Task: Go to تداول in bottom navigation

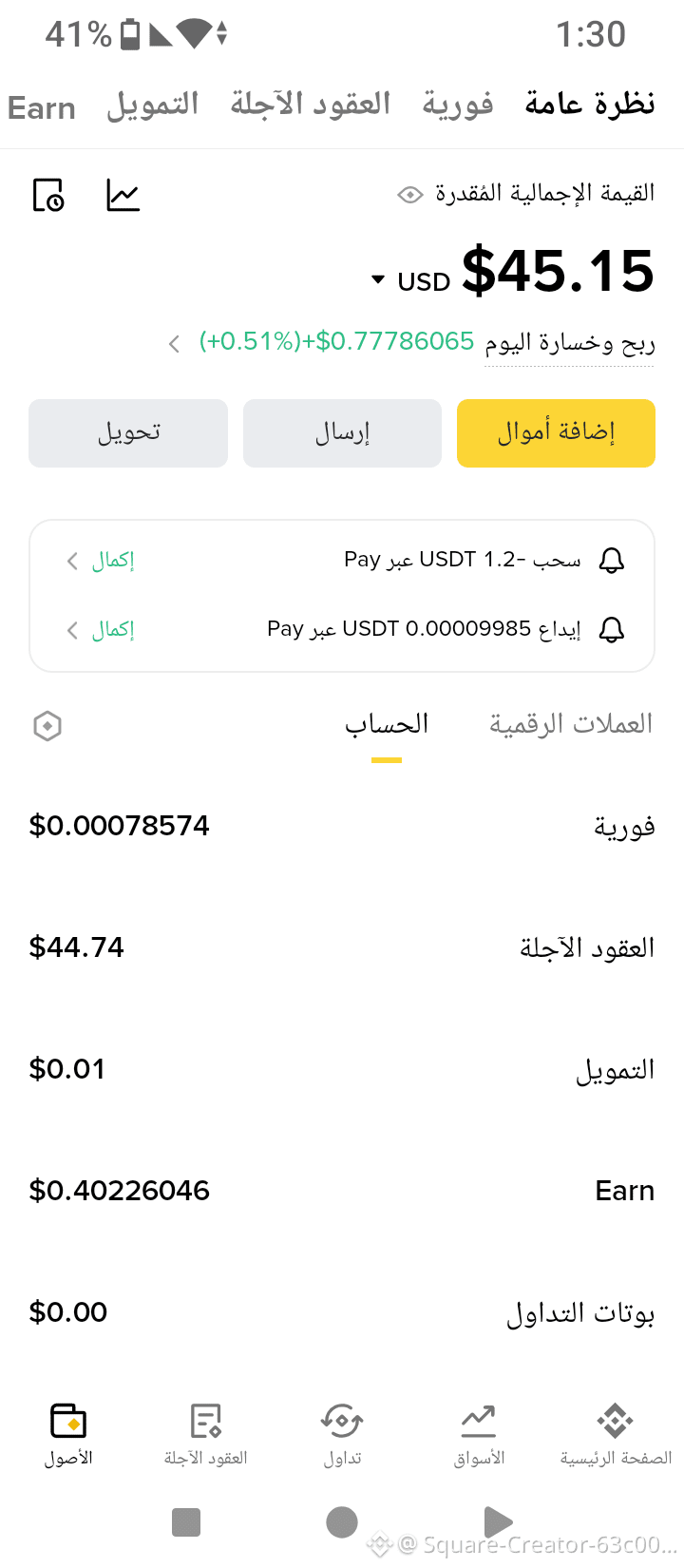Action: [342, 1435]
